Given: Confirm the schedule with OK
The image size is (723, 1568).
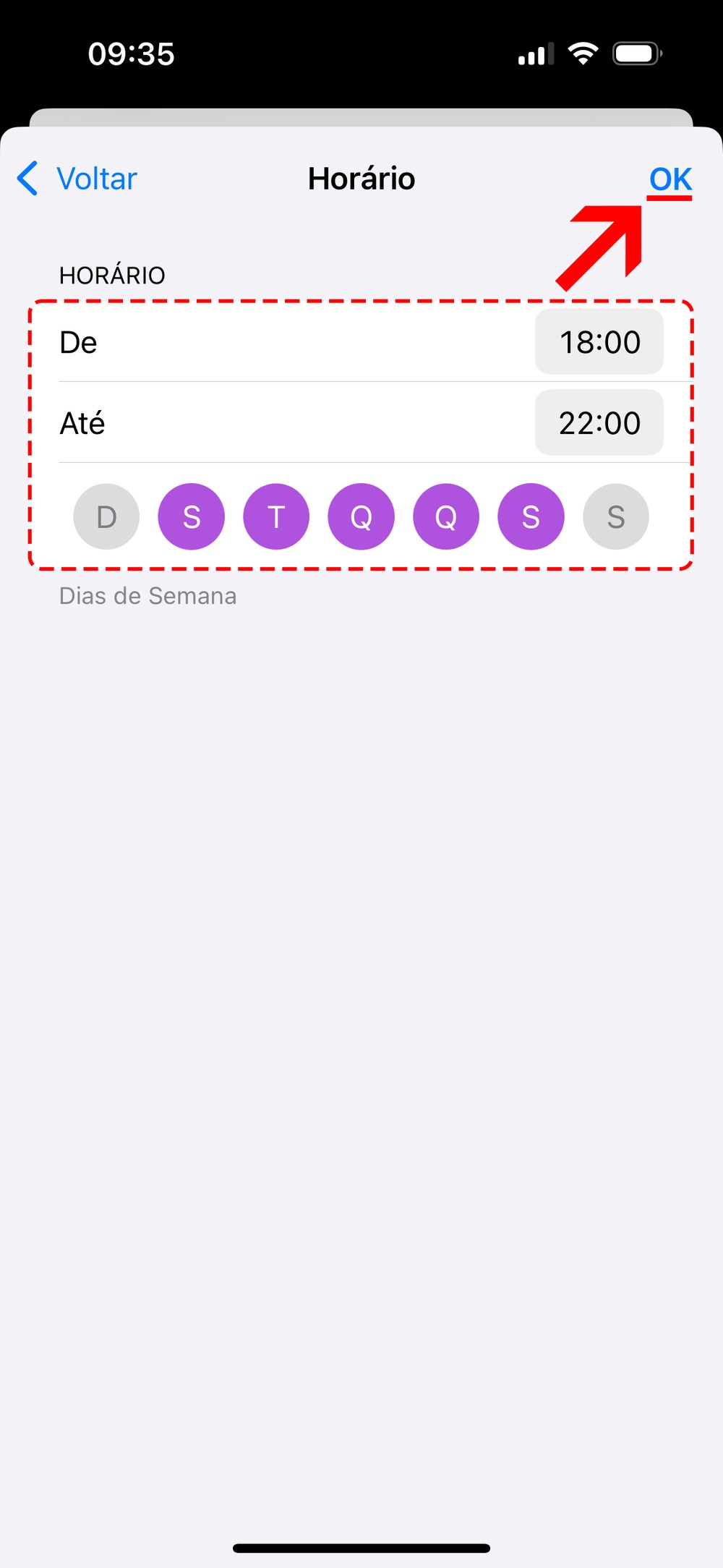Looking at the screenshot, I should 670,179.
